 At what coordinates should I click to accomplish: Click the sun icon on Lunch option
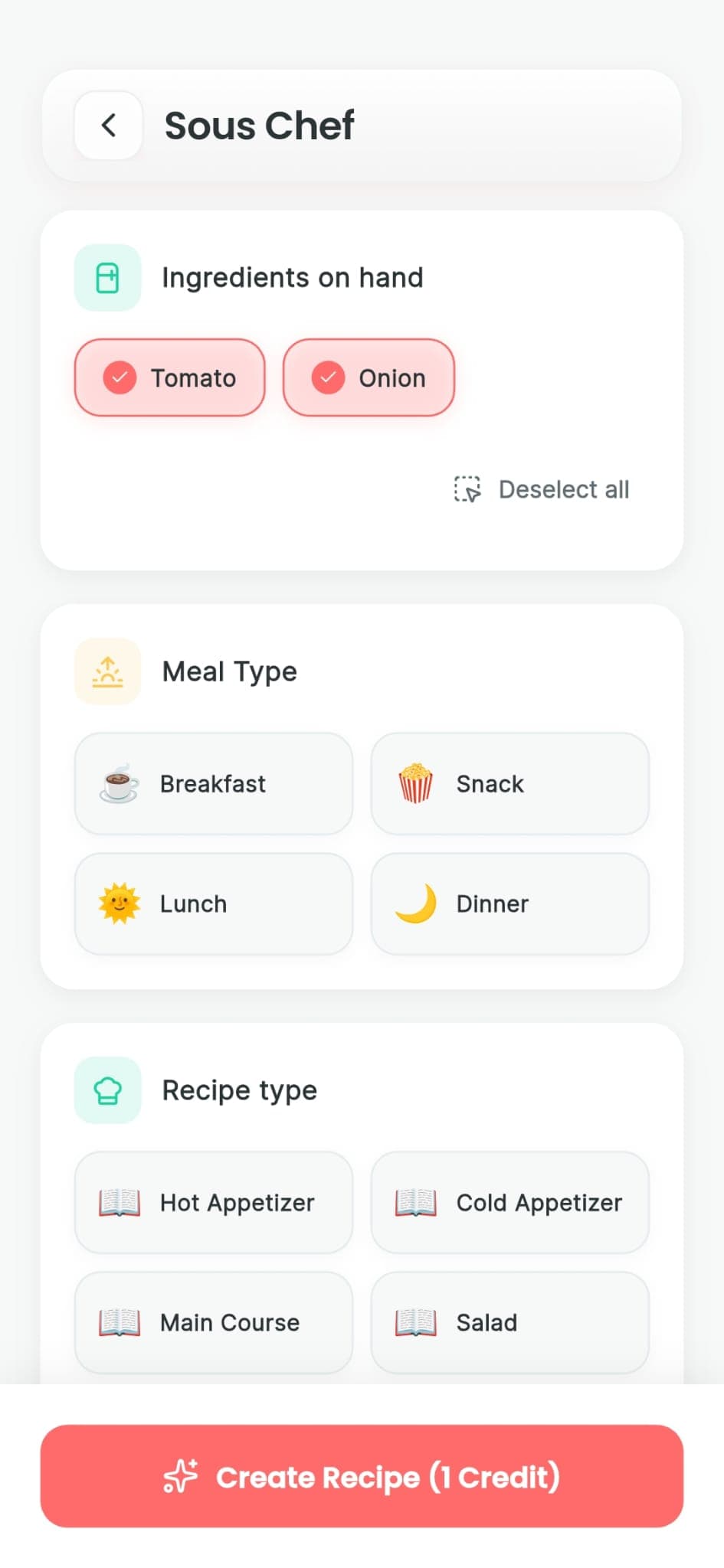click(x=116, y=903)
